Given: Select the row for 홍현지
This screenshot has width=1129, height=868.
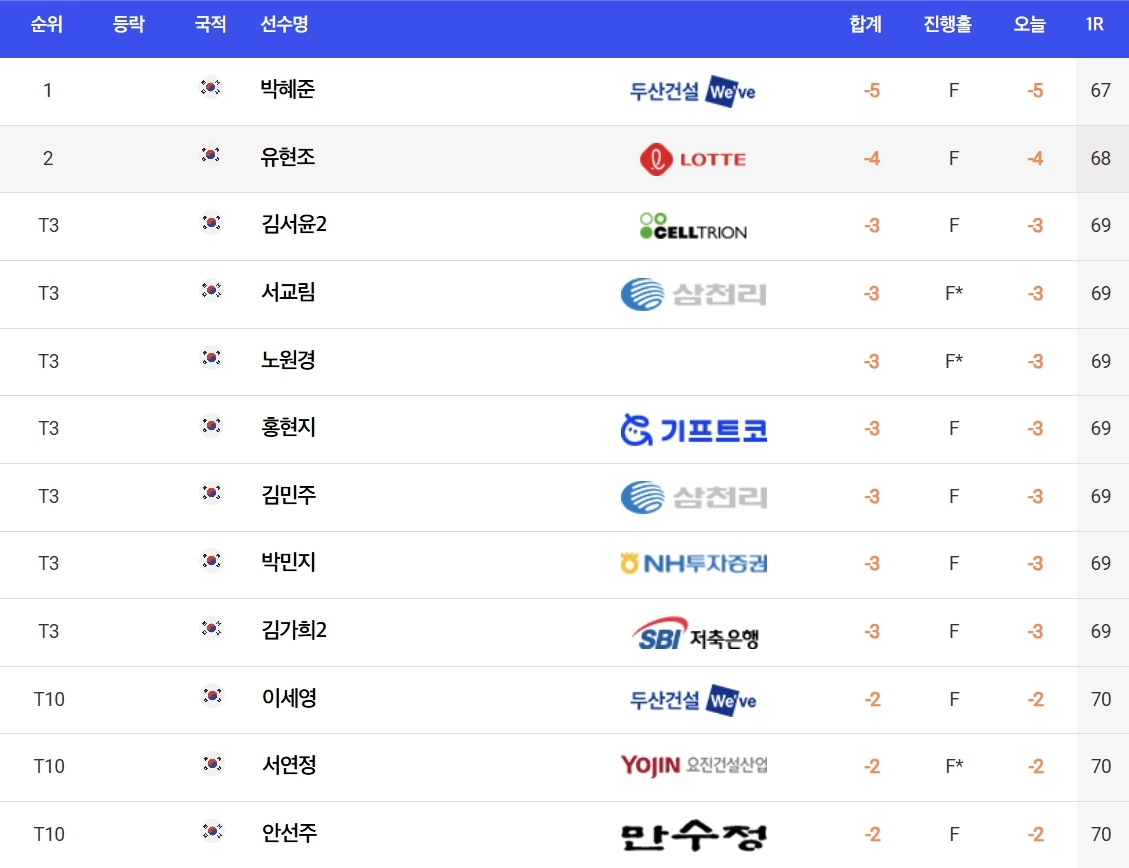Looking at the screenshot, I should (x=564, y=429).
